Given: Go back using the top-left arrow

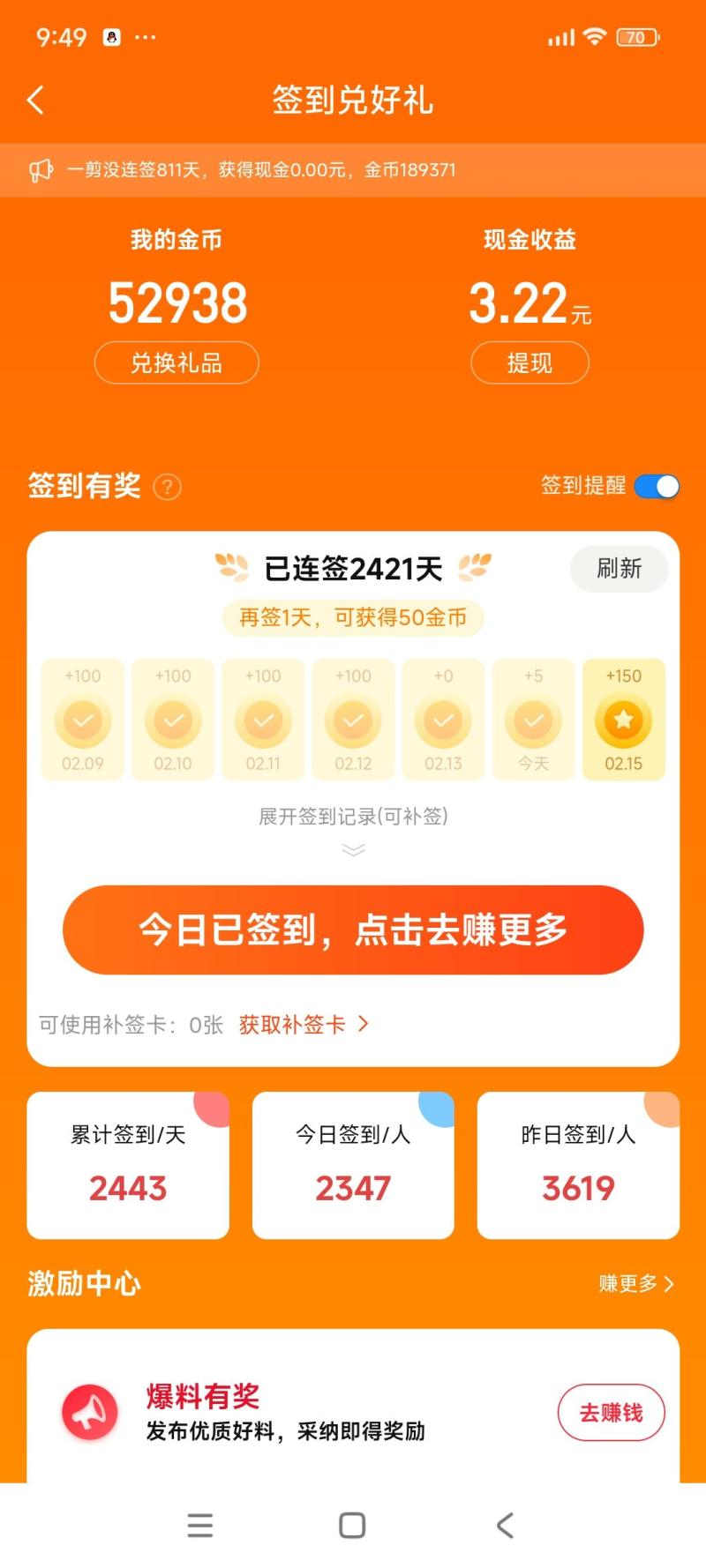Looking at the screenshot, I should (36, 100).
